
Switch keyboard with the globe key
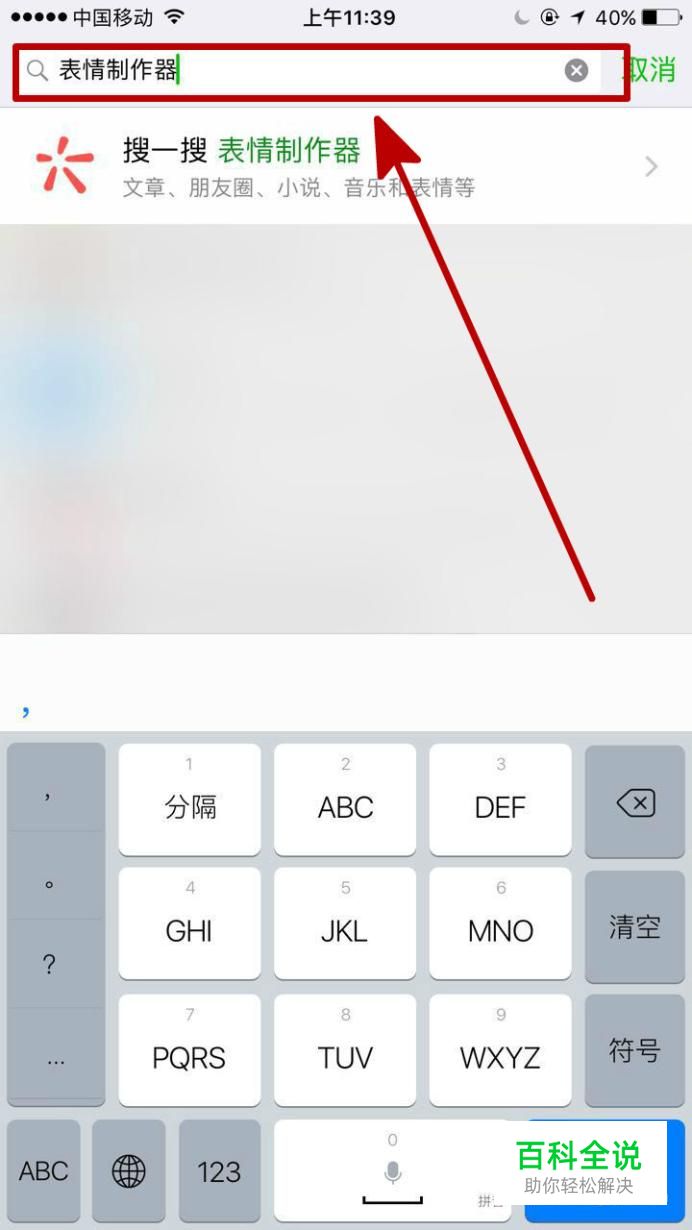coord(128,1171)
